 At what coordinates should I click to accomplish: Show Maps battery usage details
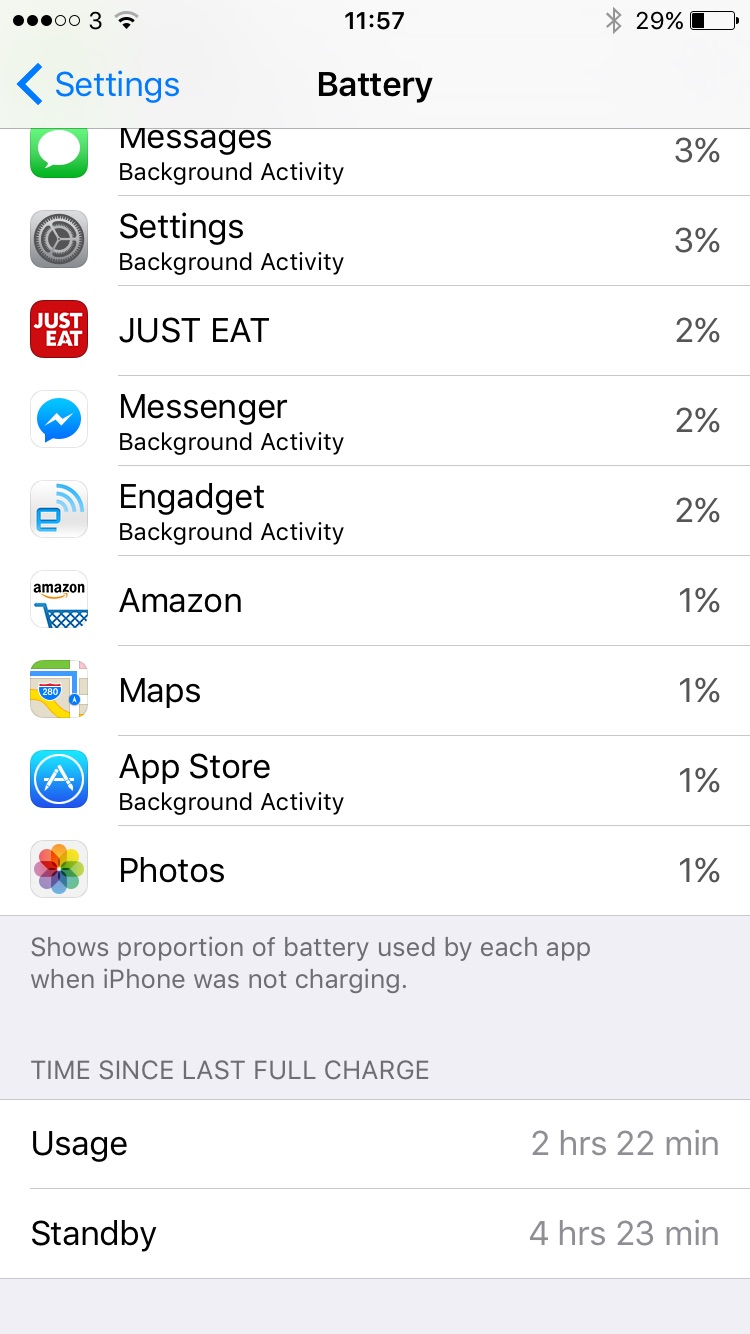pyautogui.click(x=375, y=691)
